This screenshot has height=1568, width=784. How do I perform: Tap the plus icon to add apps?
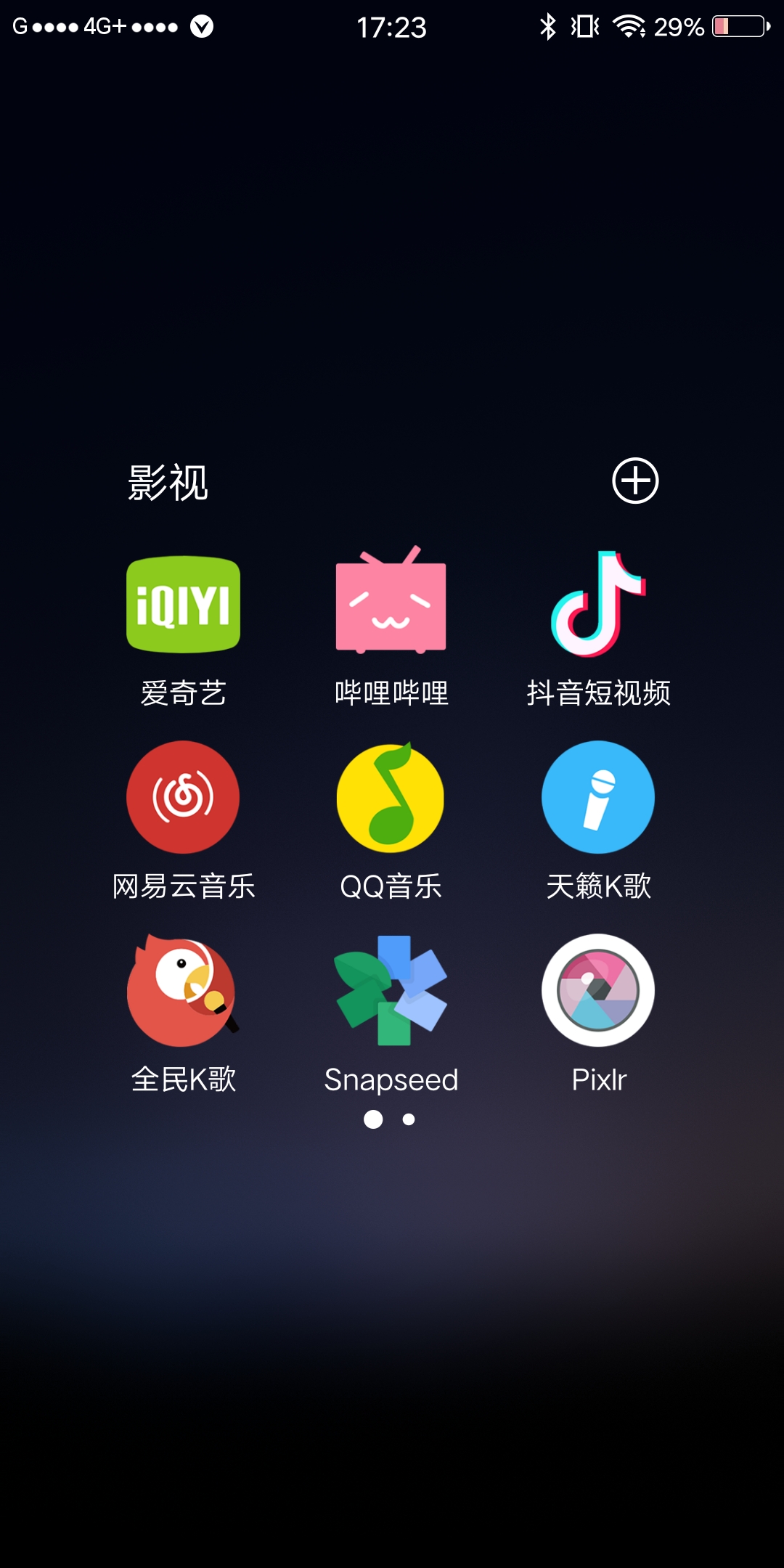click(x=635, y=481)
